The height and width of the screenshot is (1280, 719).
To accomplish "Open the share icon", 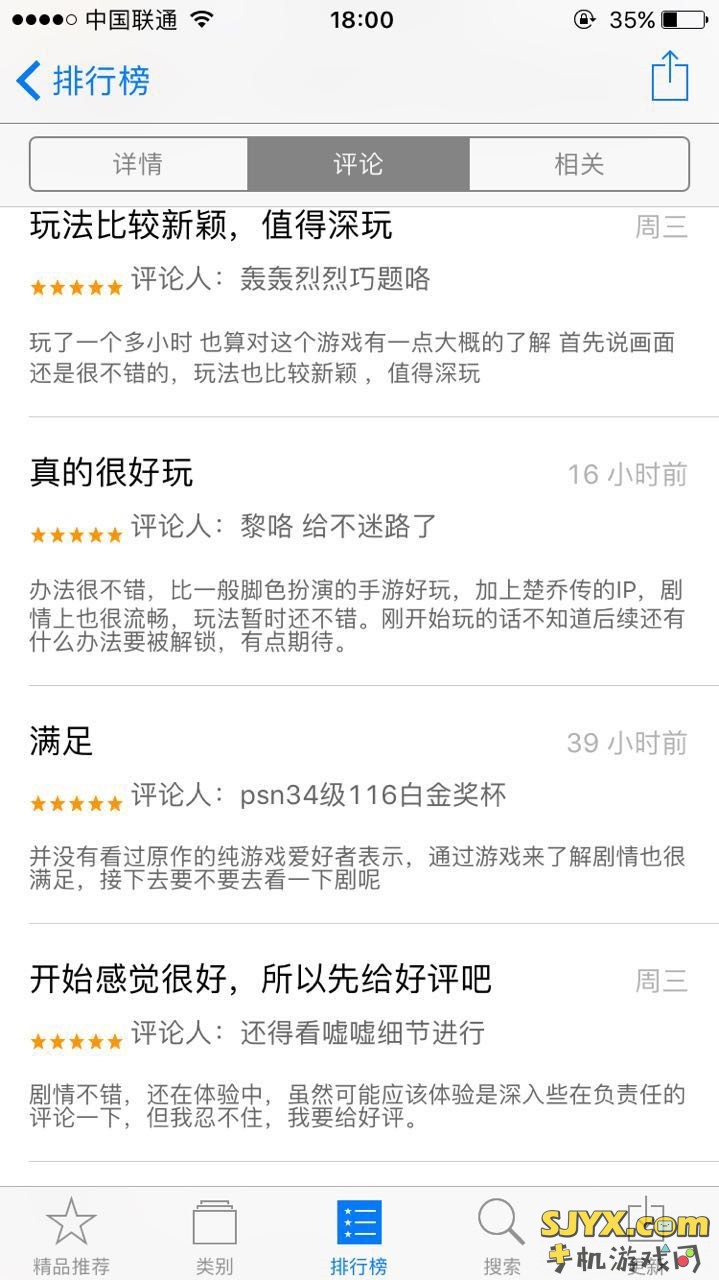I will (x=669, y=76).
